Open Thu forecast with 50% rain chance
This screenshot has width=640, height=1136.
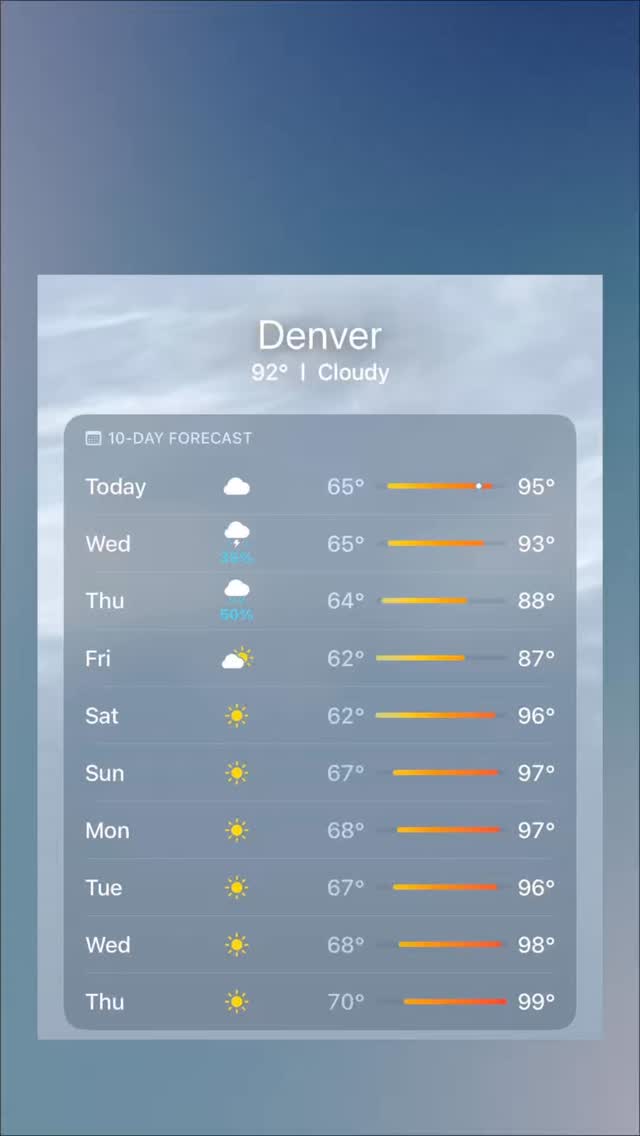pos(320,601)
